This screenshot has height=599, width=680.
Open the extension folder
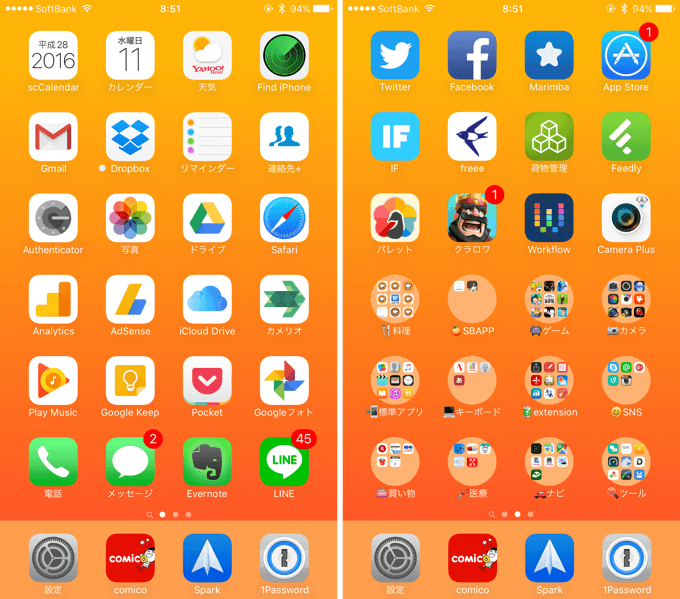(x=549, y=381)
